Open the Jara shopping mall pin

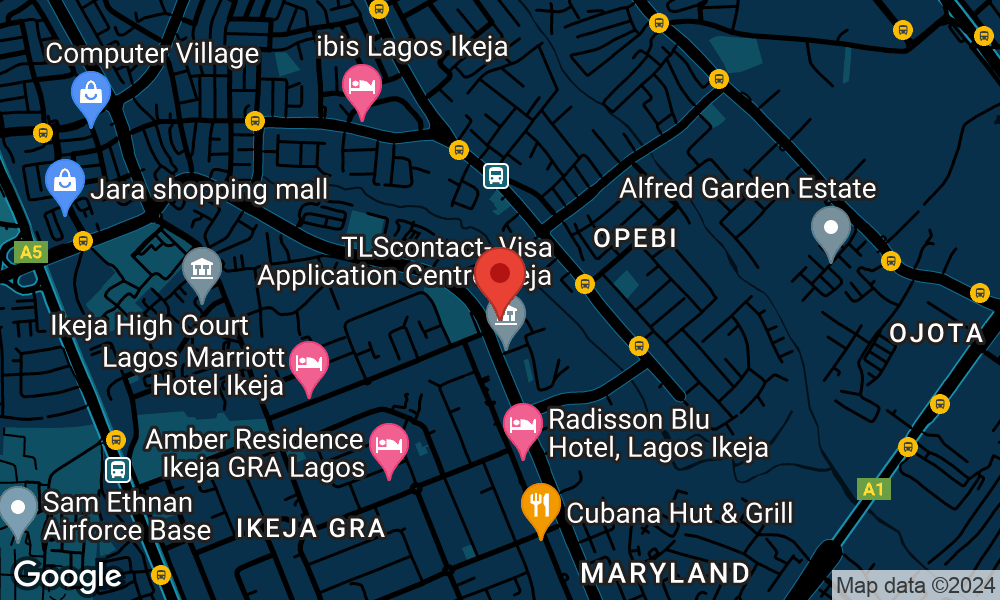[x=65, y=182]
